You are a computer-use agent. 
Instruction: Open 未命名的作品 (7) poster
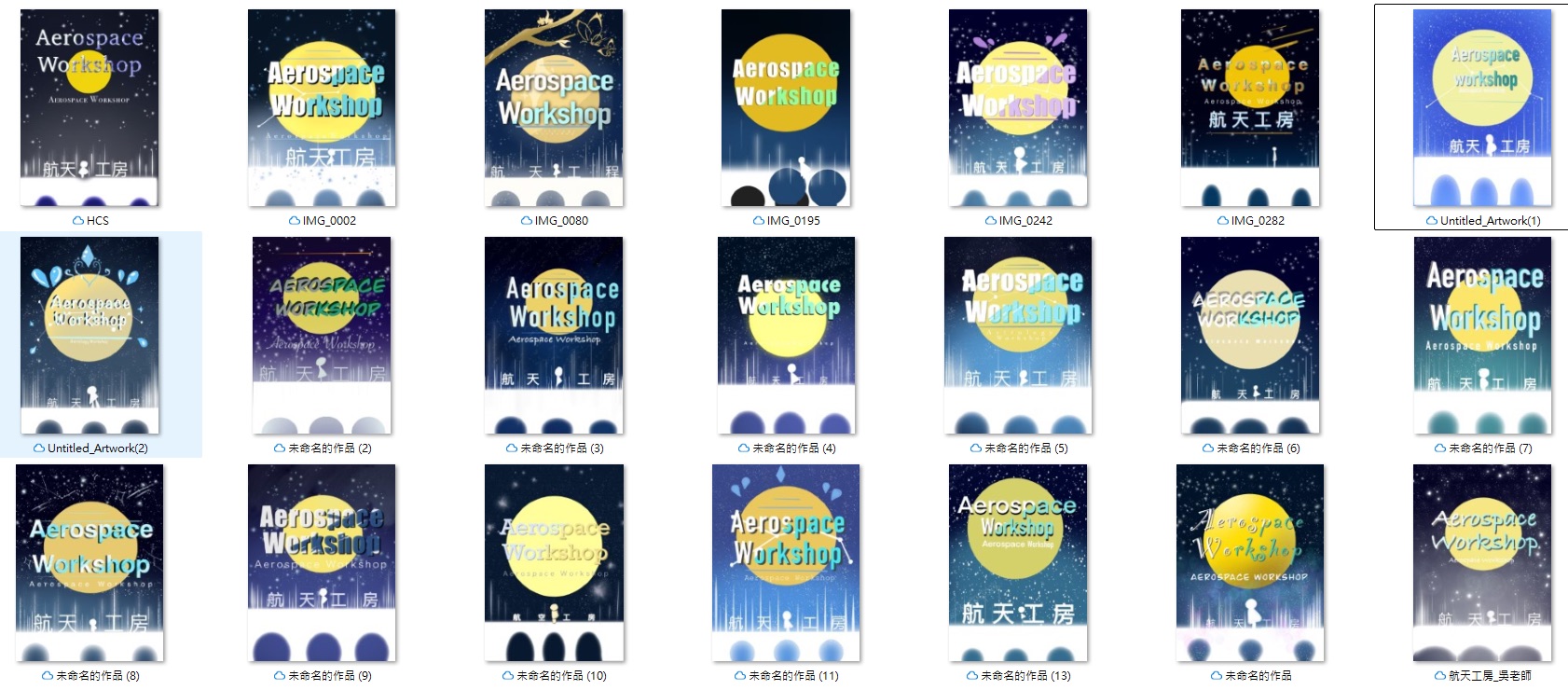(x=1482, y=335)
